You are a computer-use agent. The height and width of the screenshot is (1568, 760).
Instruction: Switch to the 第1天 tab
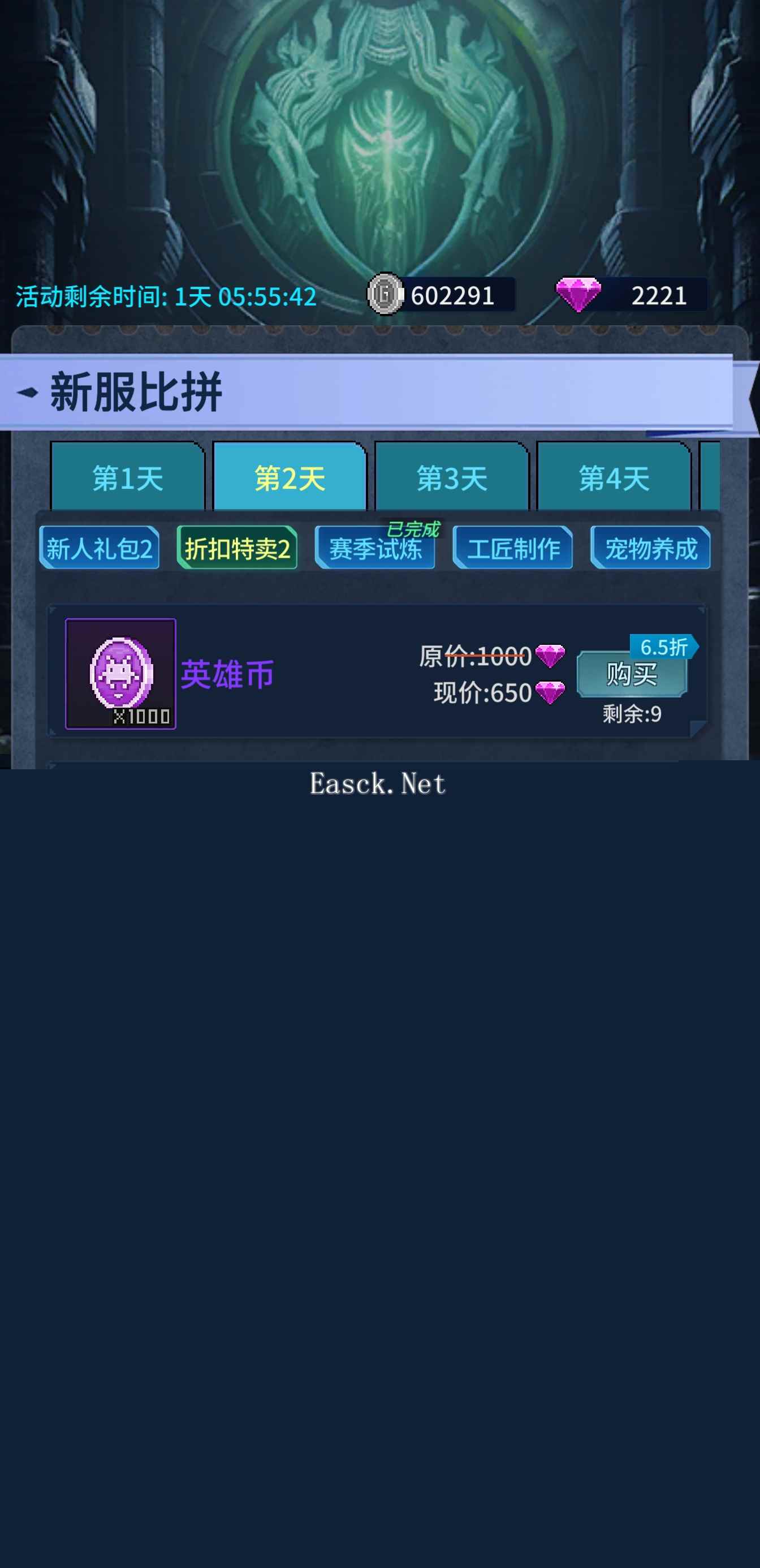click(127, 478)
